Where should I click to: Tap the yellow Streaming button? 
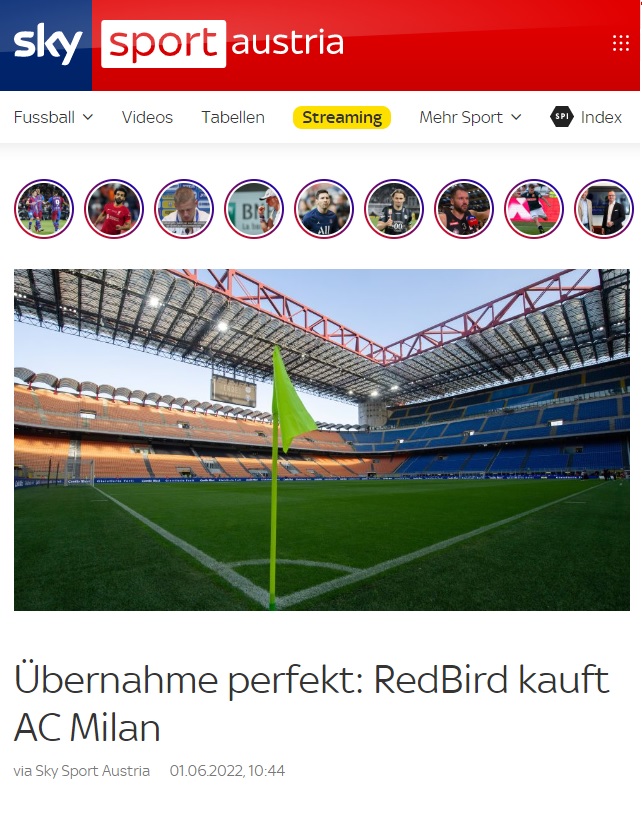(342, 117)
